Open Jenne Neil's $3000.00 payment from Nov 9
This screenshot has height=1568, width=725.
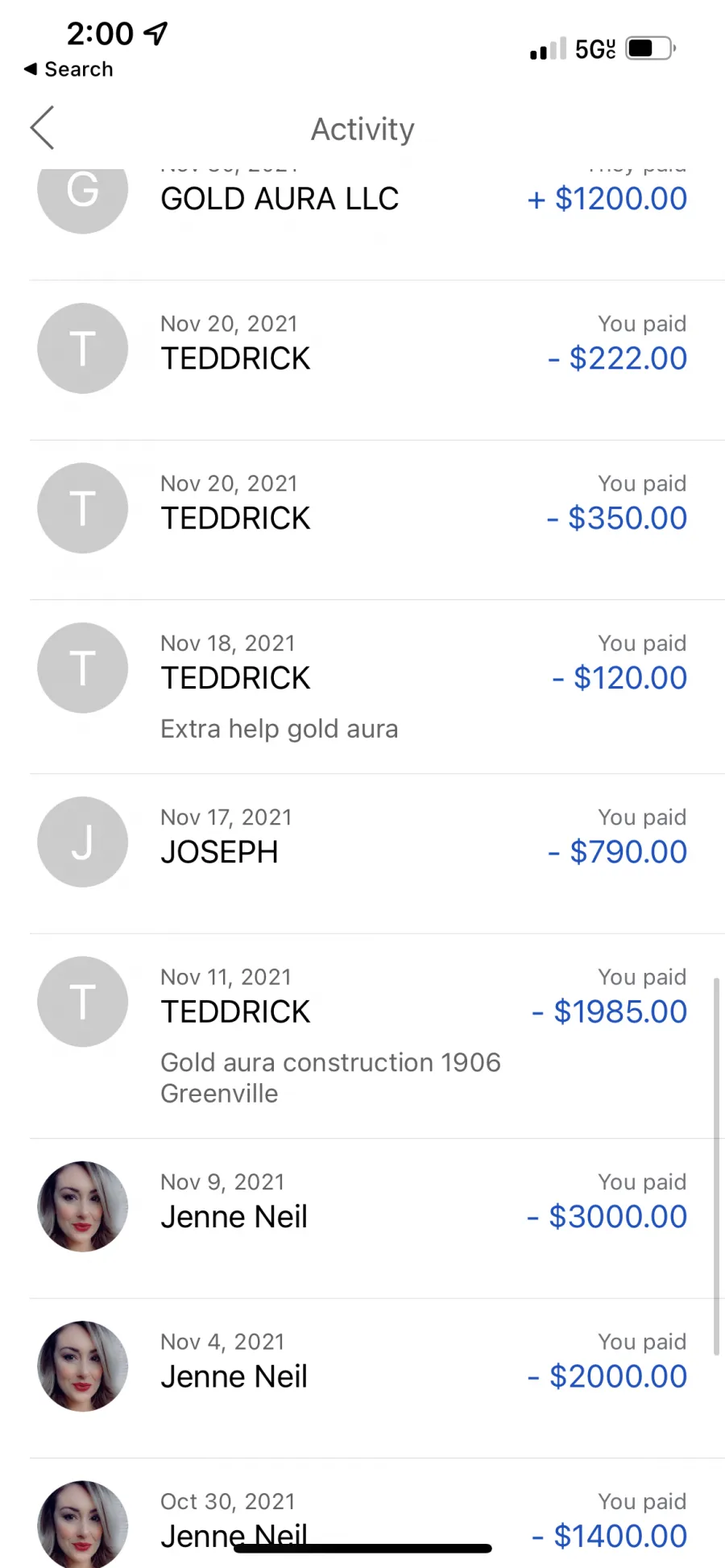click(x=362, y=1218)
